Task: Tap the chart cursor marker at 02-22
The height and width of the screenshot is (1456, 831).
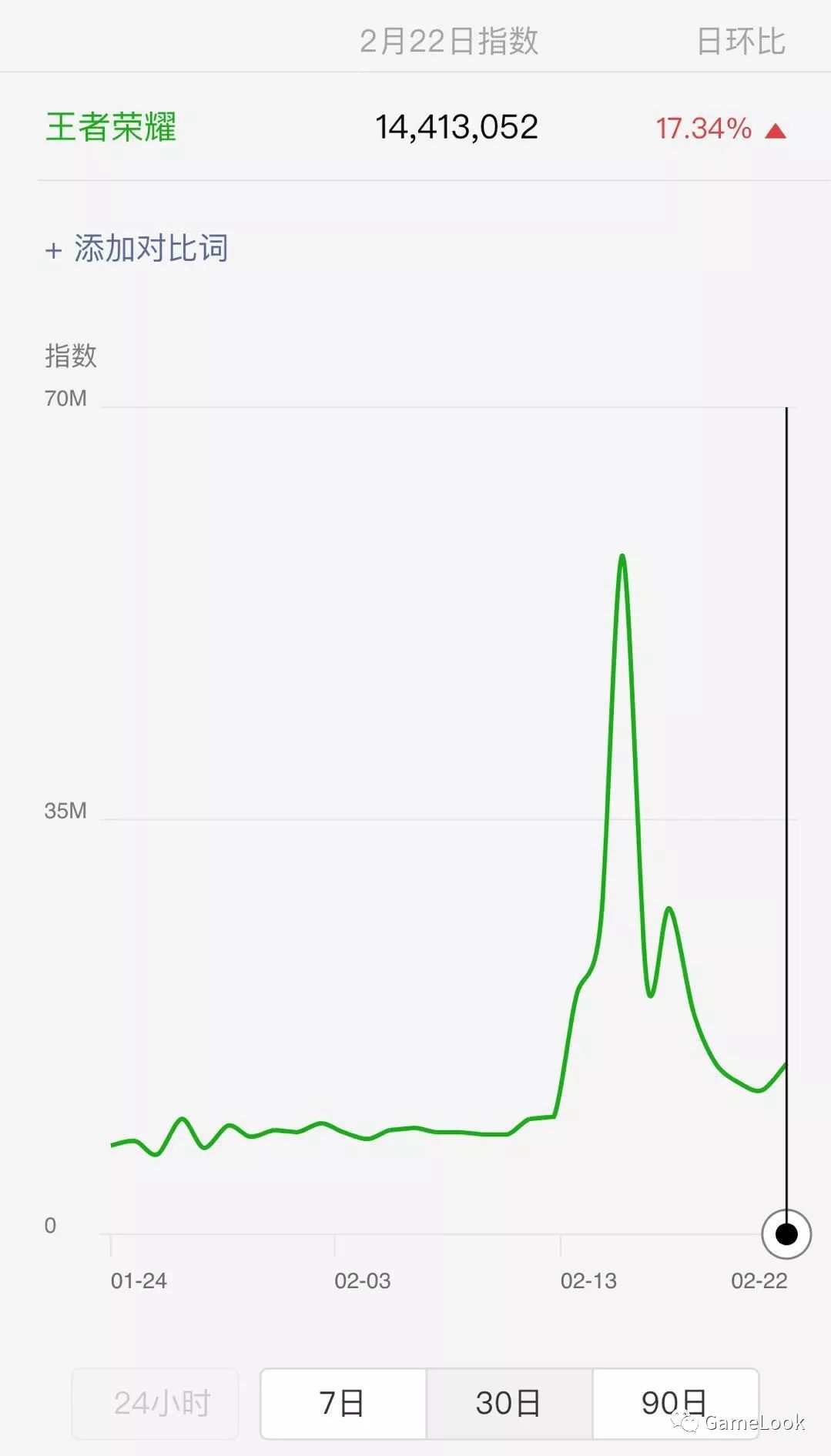Action: pos(786,1233)
